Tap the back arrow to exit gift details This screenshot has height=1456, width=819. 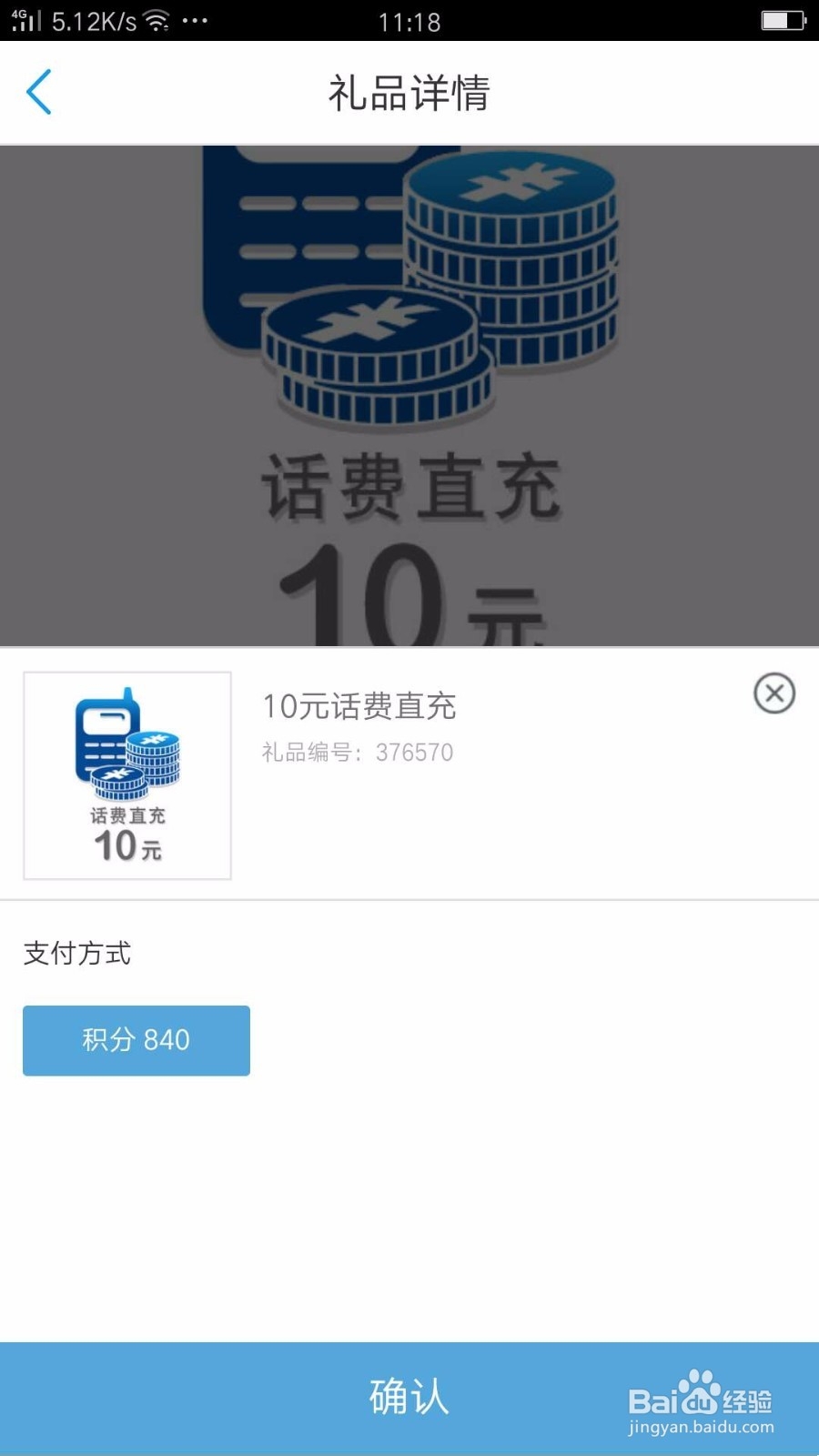pyautogui.click(x=38, y=92)
